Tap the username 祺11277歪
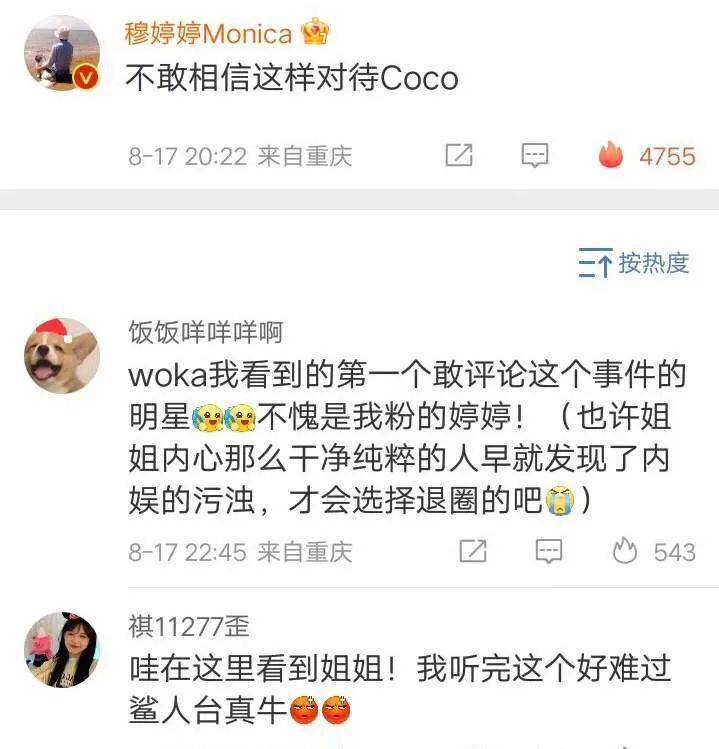719x749 pixels. 189,627
